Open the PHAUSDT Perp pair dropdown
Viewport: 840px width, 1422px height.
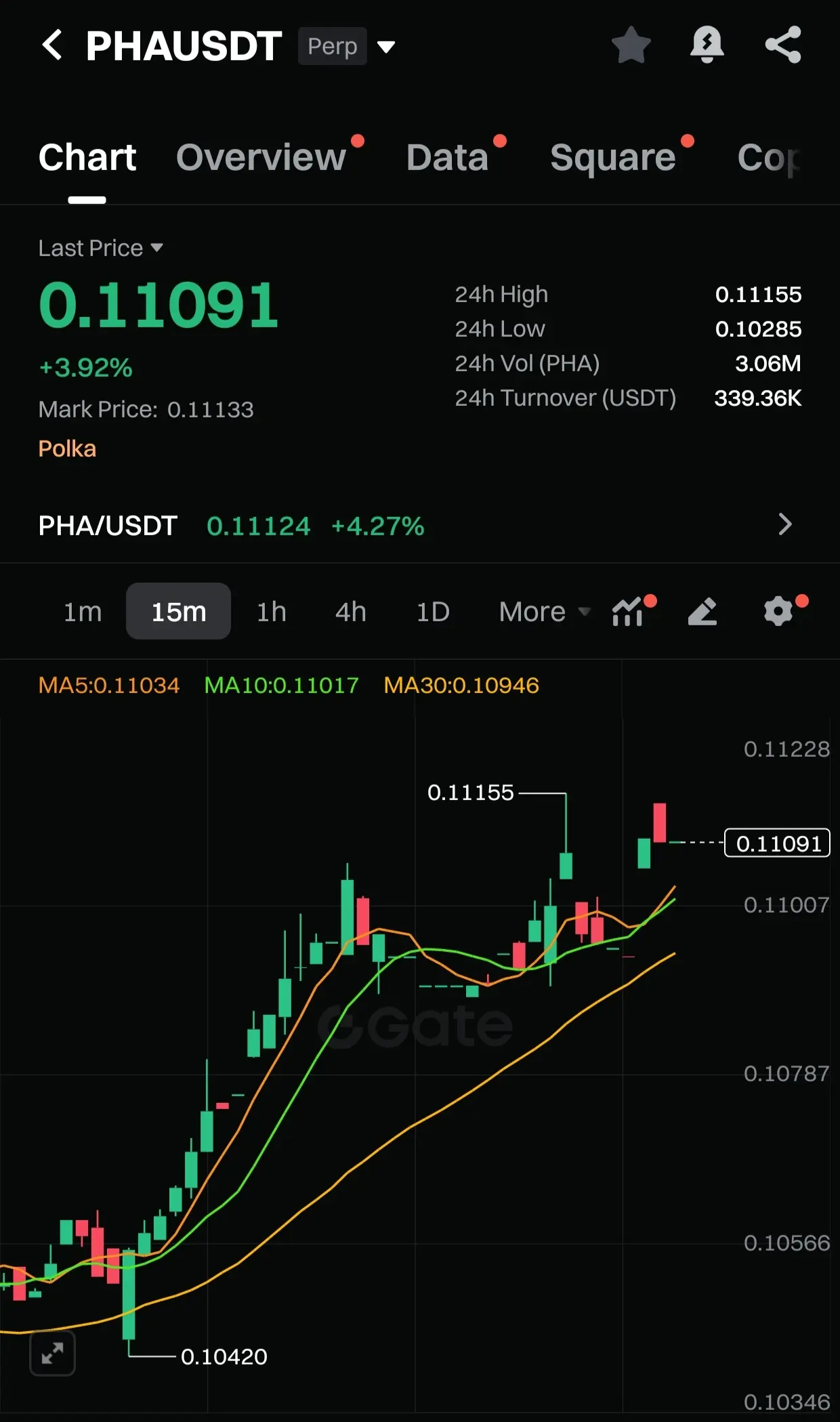(x=386, y=47)
